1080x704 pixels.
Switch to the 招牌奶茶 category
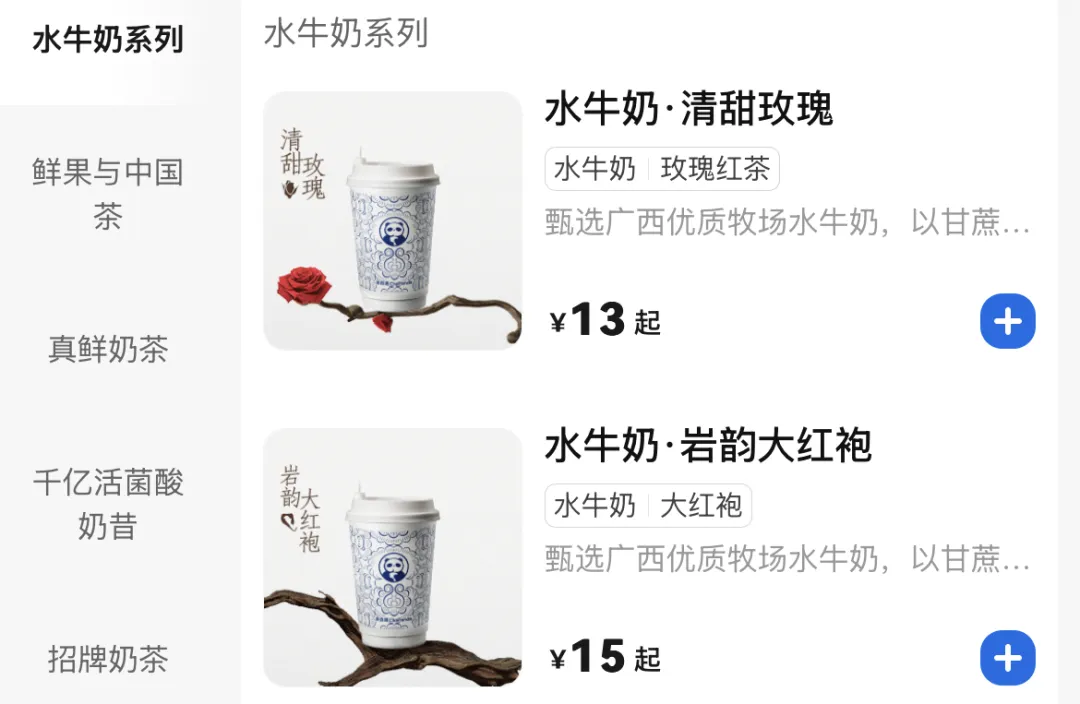108,659
